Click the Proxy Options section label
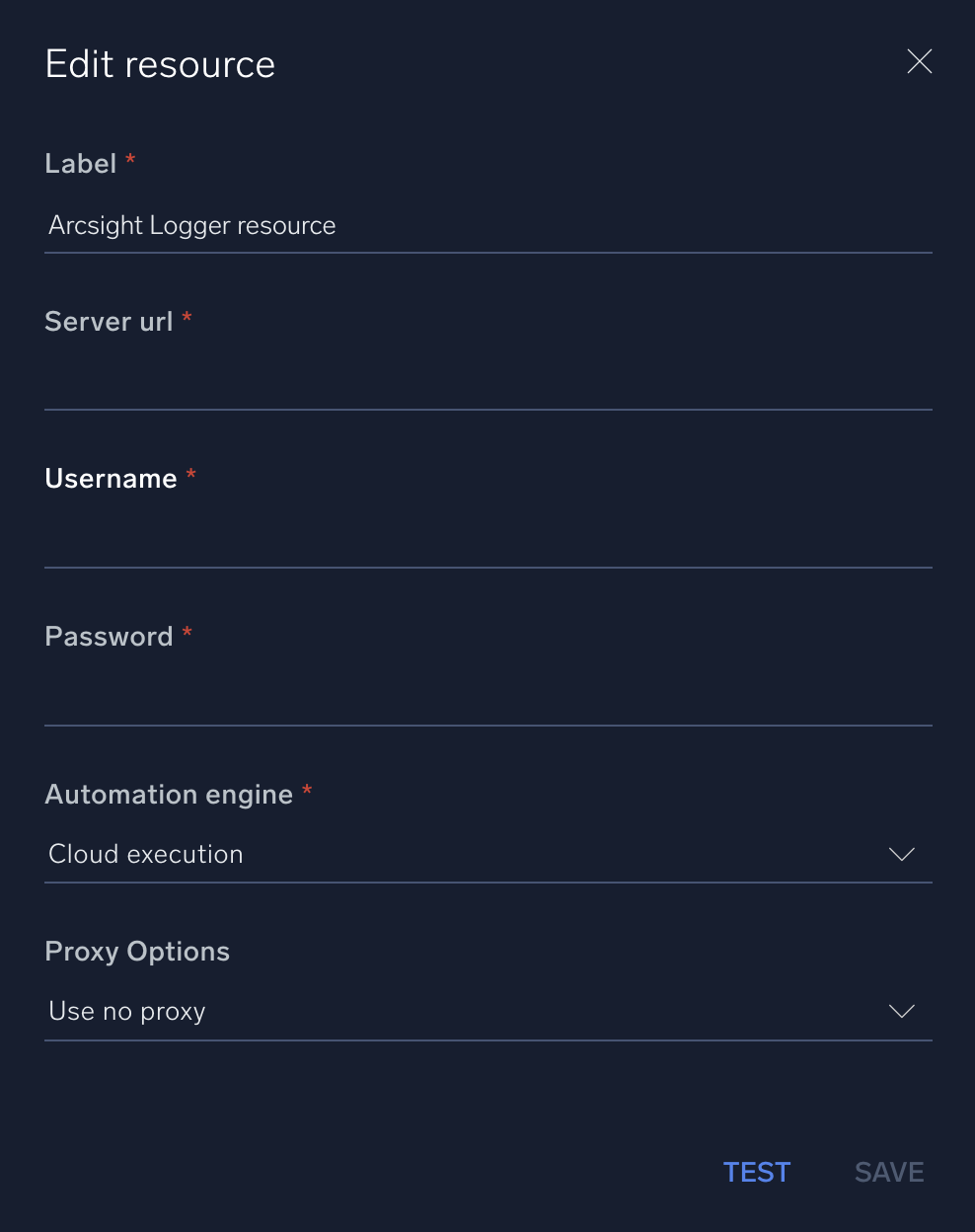 pyautogui.click(x=136, y=951)
